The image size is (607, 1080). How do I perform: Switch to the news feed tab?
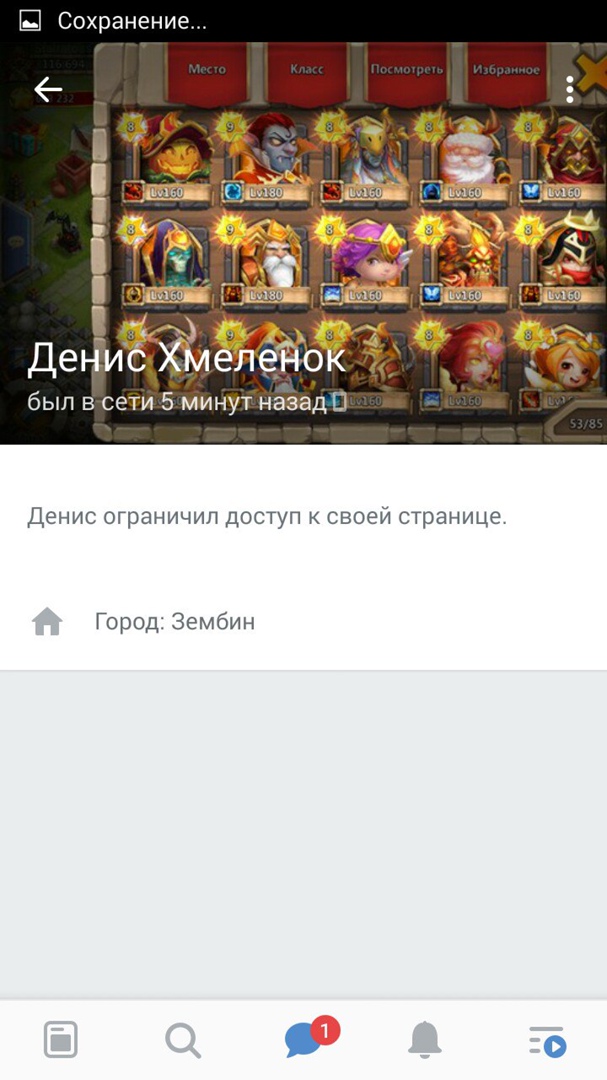point(61,1040)
